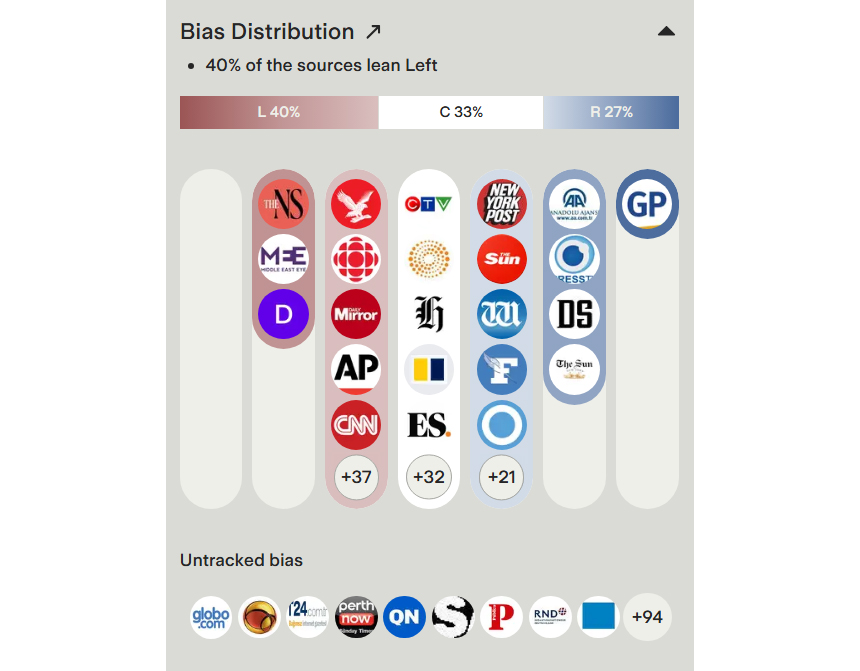Open the Daily Mirror source icon
860x671 pixels.
(x=356, y=314)
